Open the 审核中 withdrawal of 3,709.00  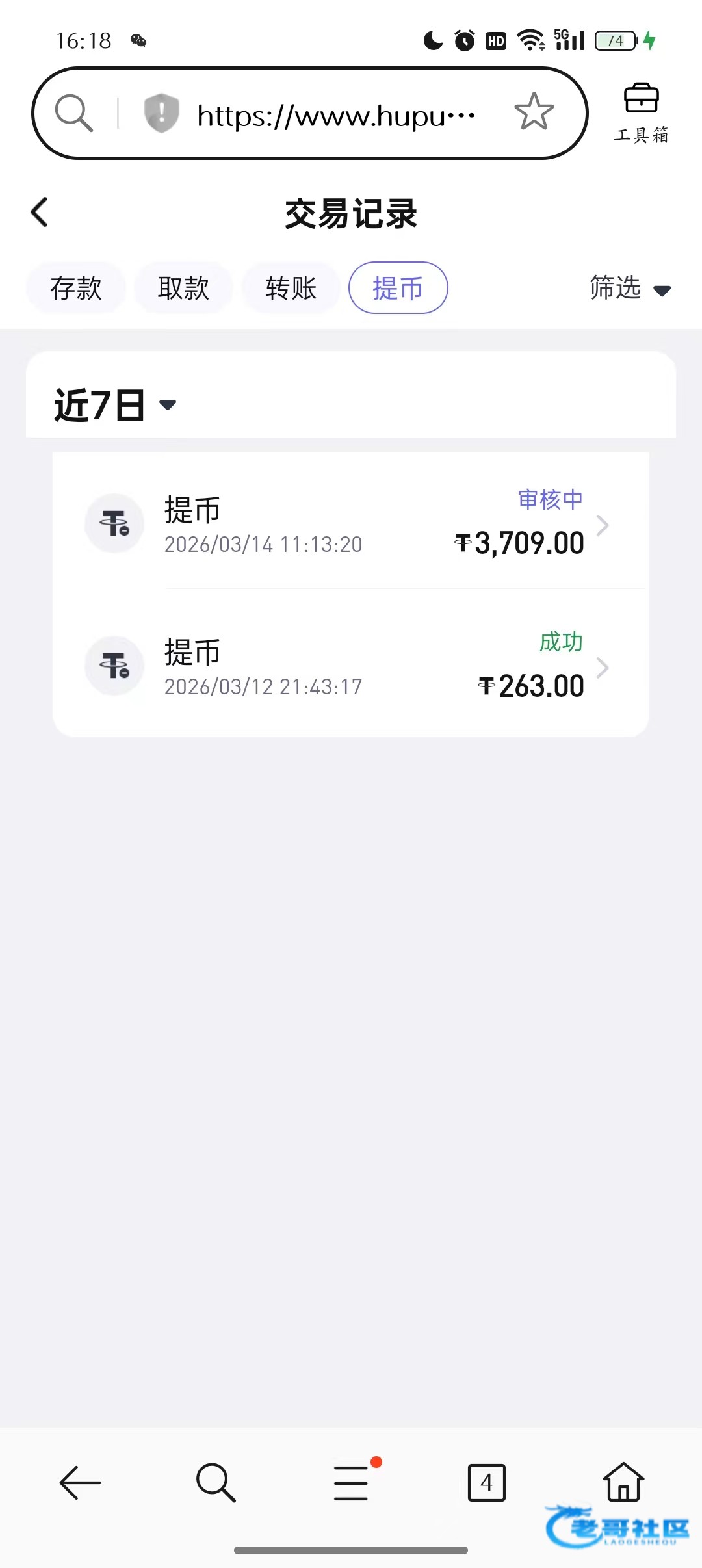pyautogui.click(x=351, y=523)
